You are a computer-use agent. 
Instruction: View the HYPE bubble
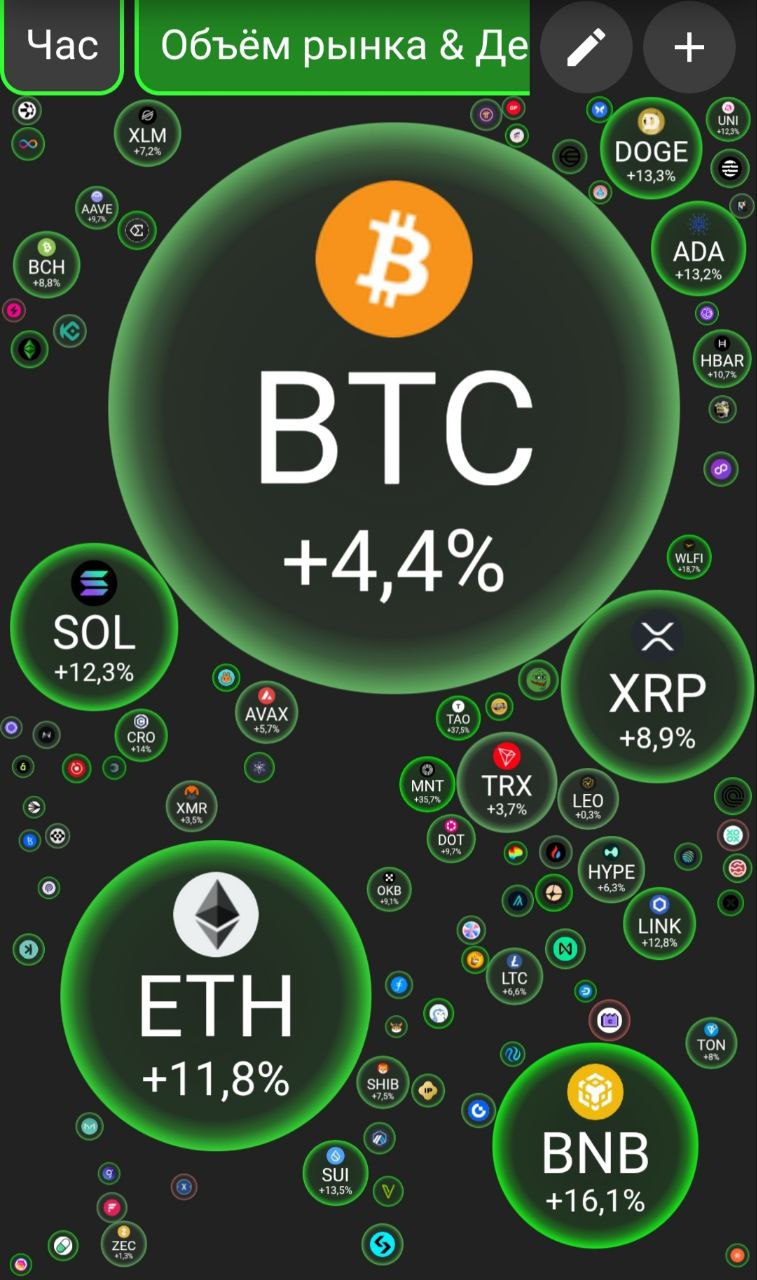pyautogui.click(x=611, y=869)
